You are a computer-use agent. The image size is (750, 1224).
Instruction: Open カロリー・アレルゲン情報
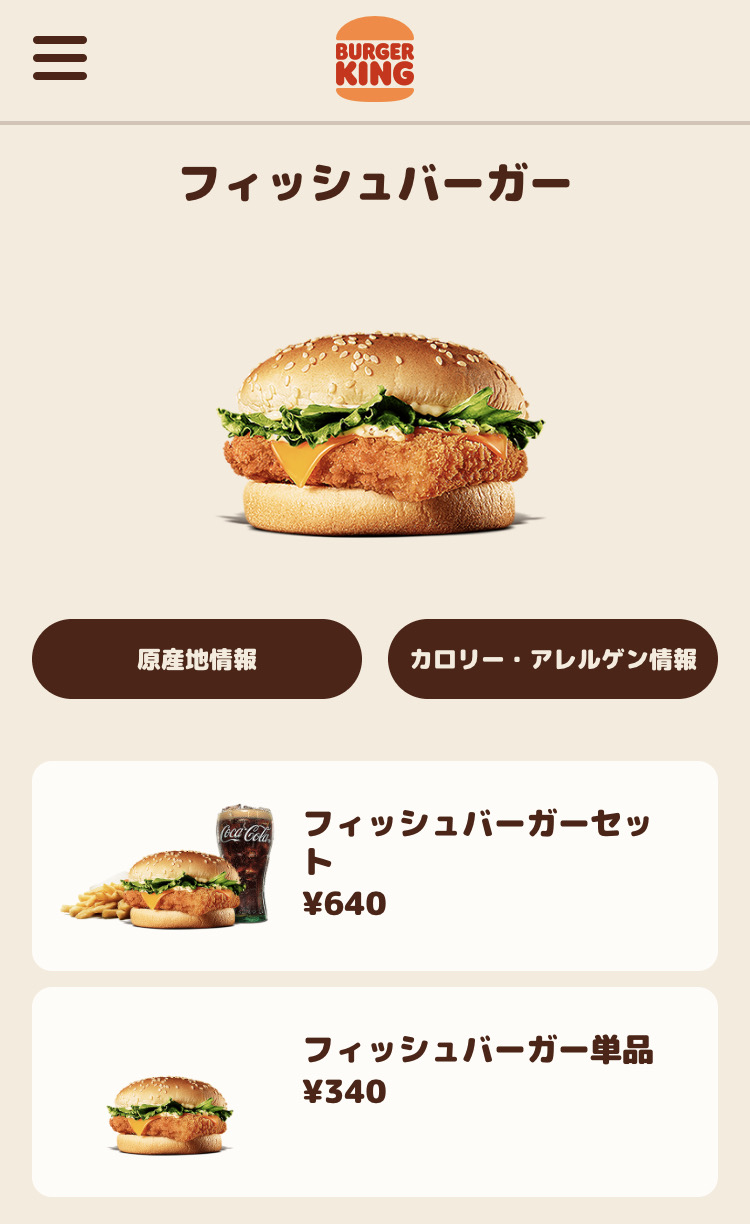(553, 659)
